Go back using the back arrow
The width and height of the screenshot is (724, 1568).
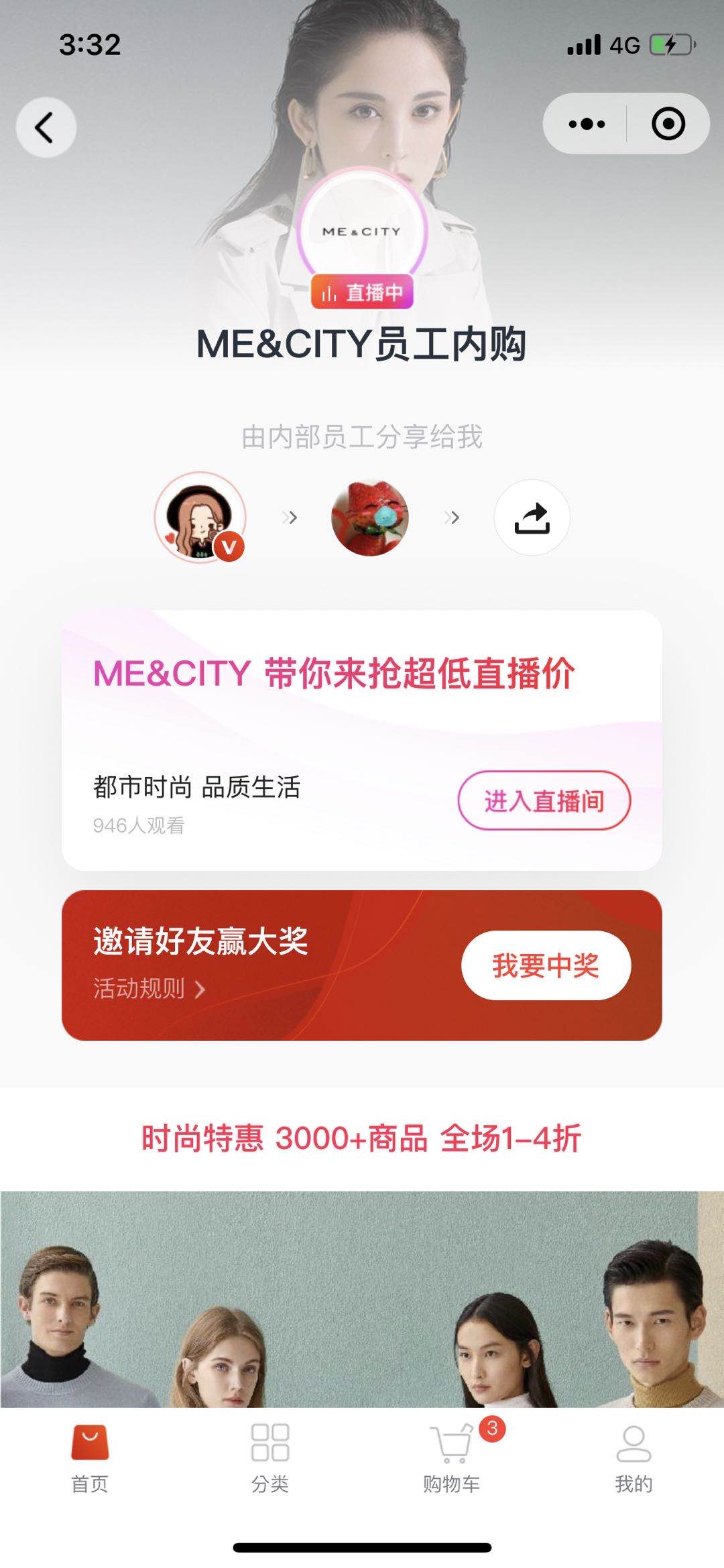pos(46,127)
